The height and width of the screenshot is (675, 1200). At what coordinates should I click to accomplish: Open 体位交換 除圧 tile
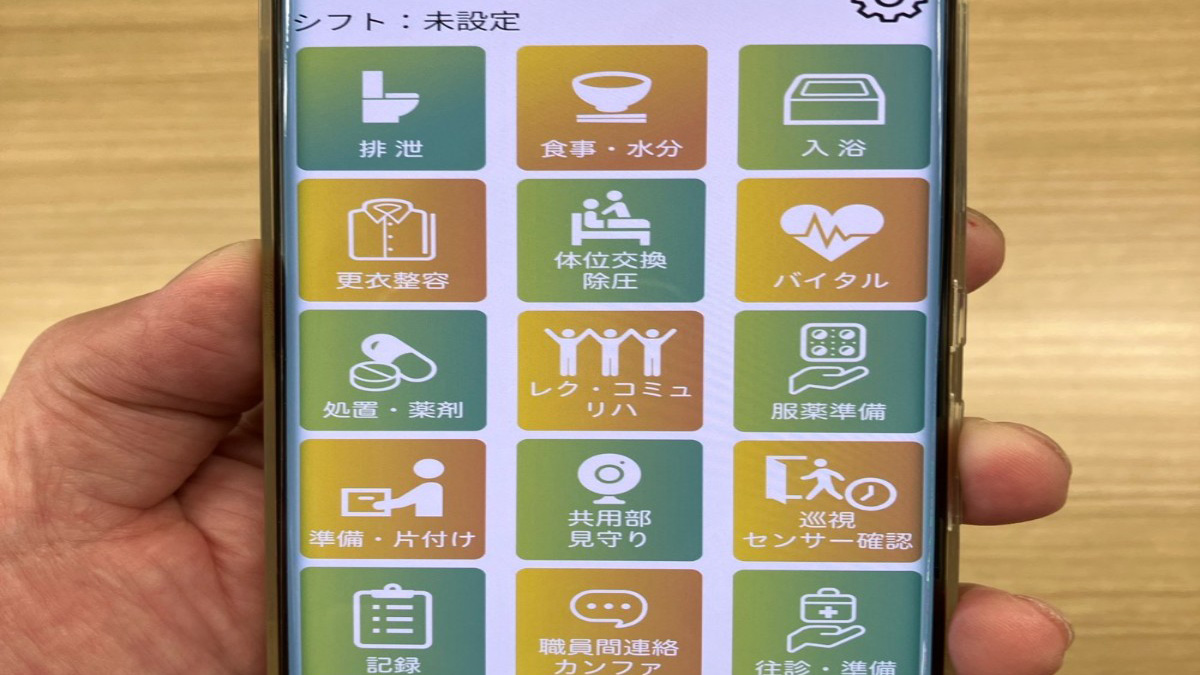coord(611,241)
